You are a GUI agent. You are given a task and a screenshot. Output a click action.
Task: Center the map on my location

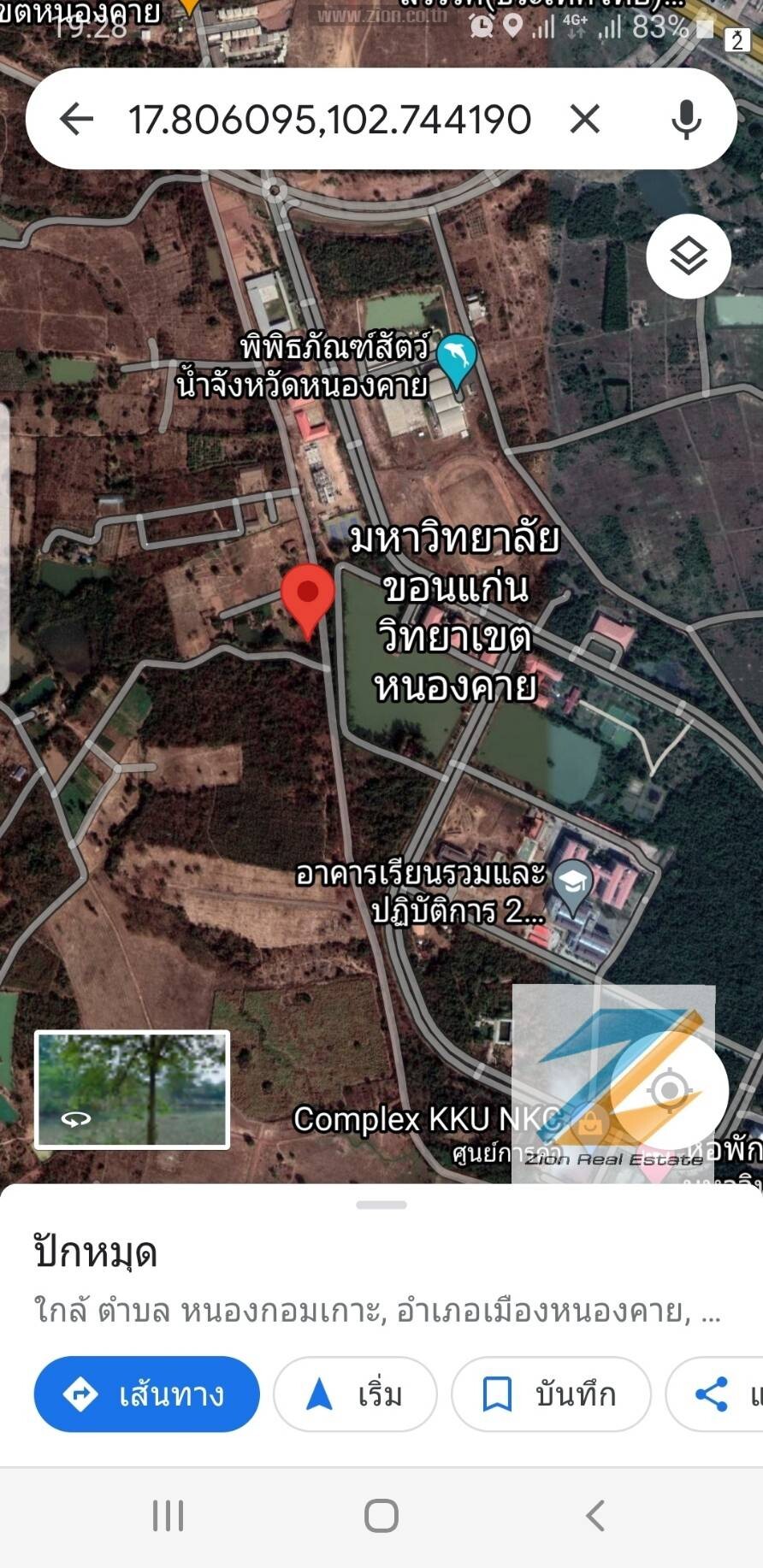669,1090
